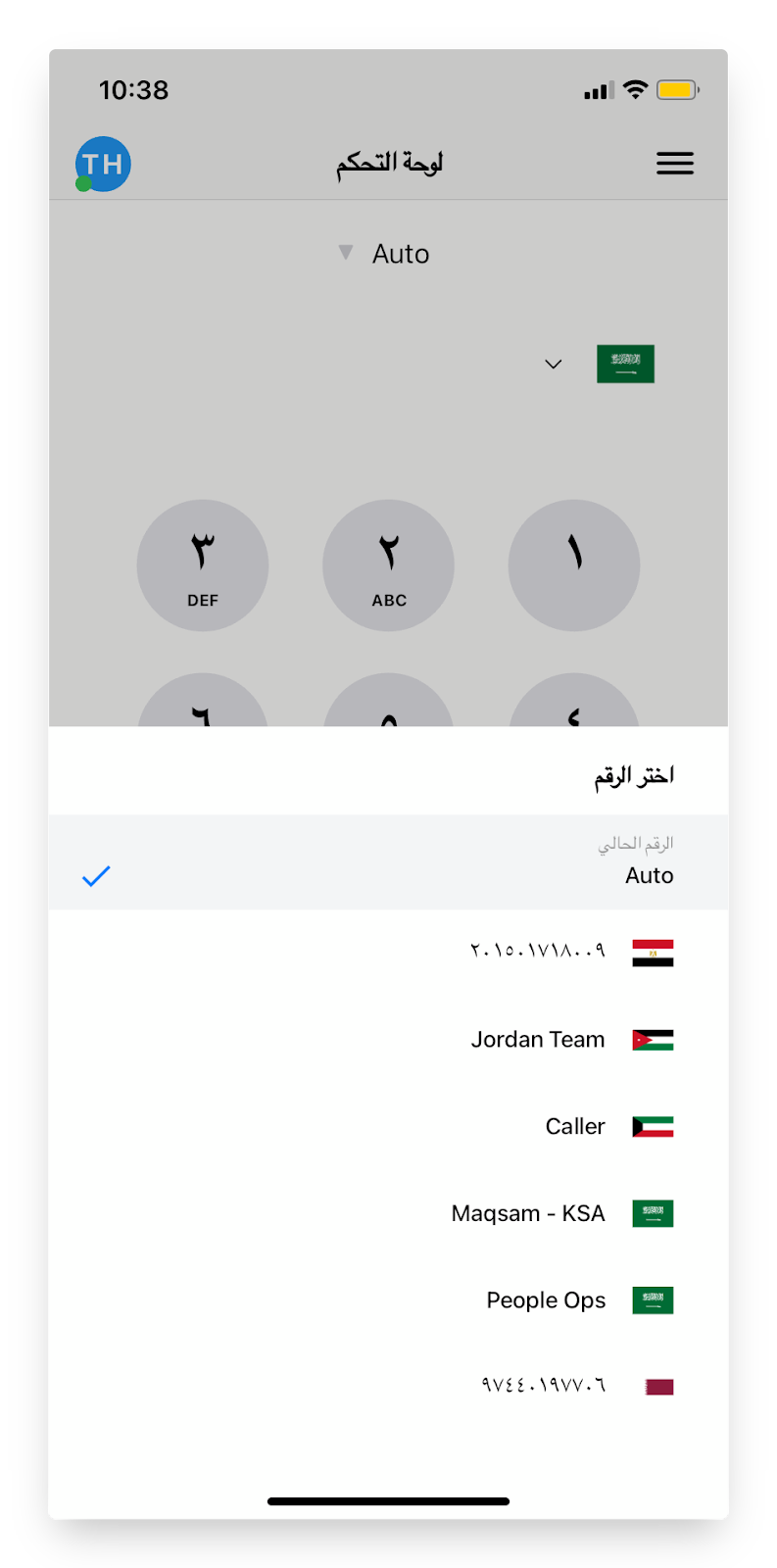The height and width of the screenshot is (1568, 777).
Task: Select the Auto current number option
Action: click(x=388, y=862)
